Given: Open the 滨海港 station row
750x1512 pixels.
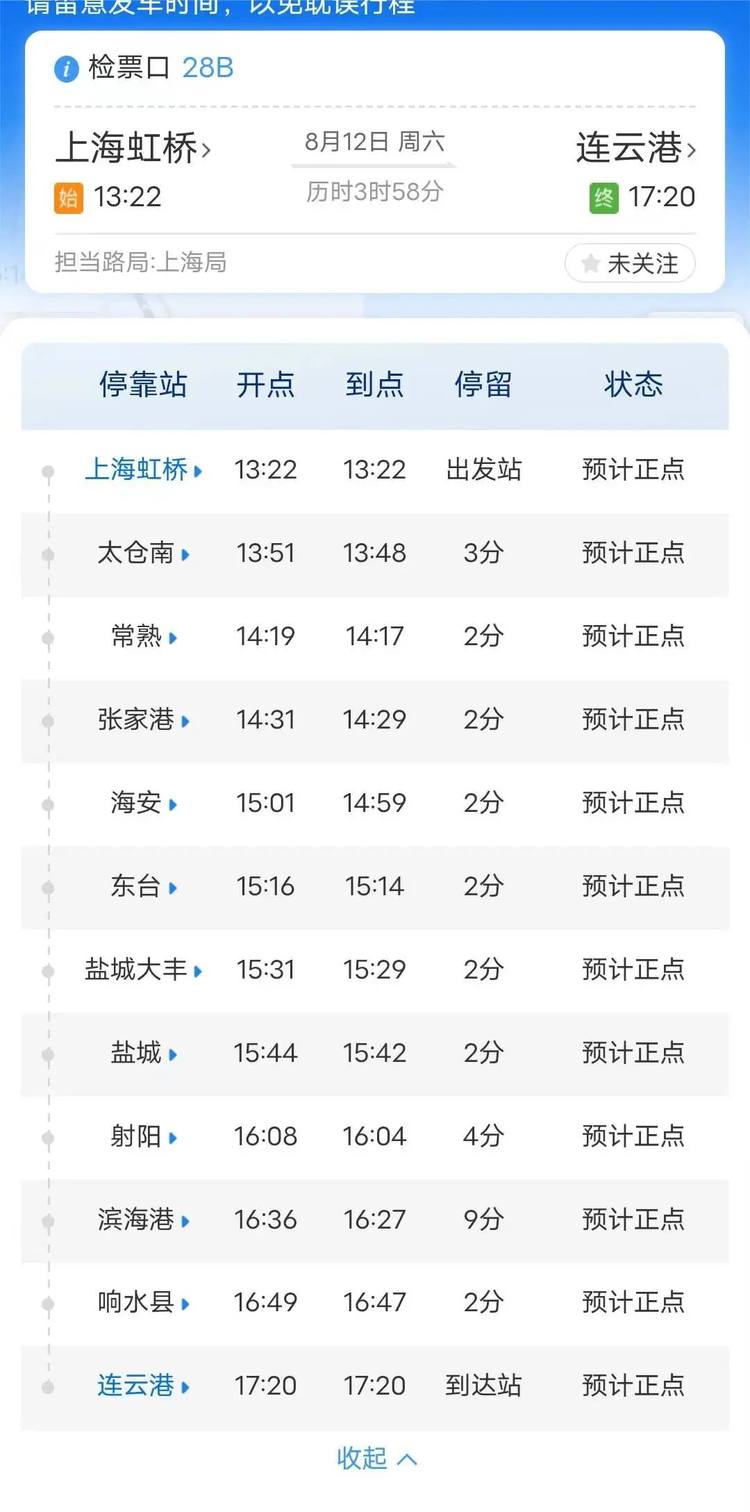Looking at the screenshot, I should click(x=375, y=1219).
